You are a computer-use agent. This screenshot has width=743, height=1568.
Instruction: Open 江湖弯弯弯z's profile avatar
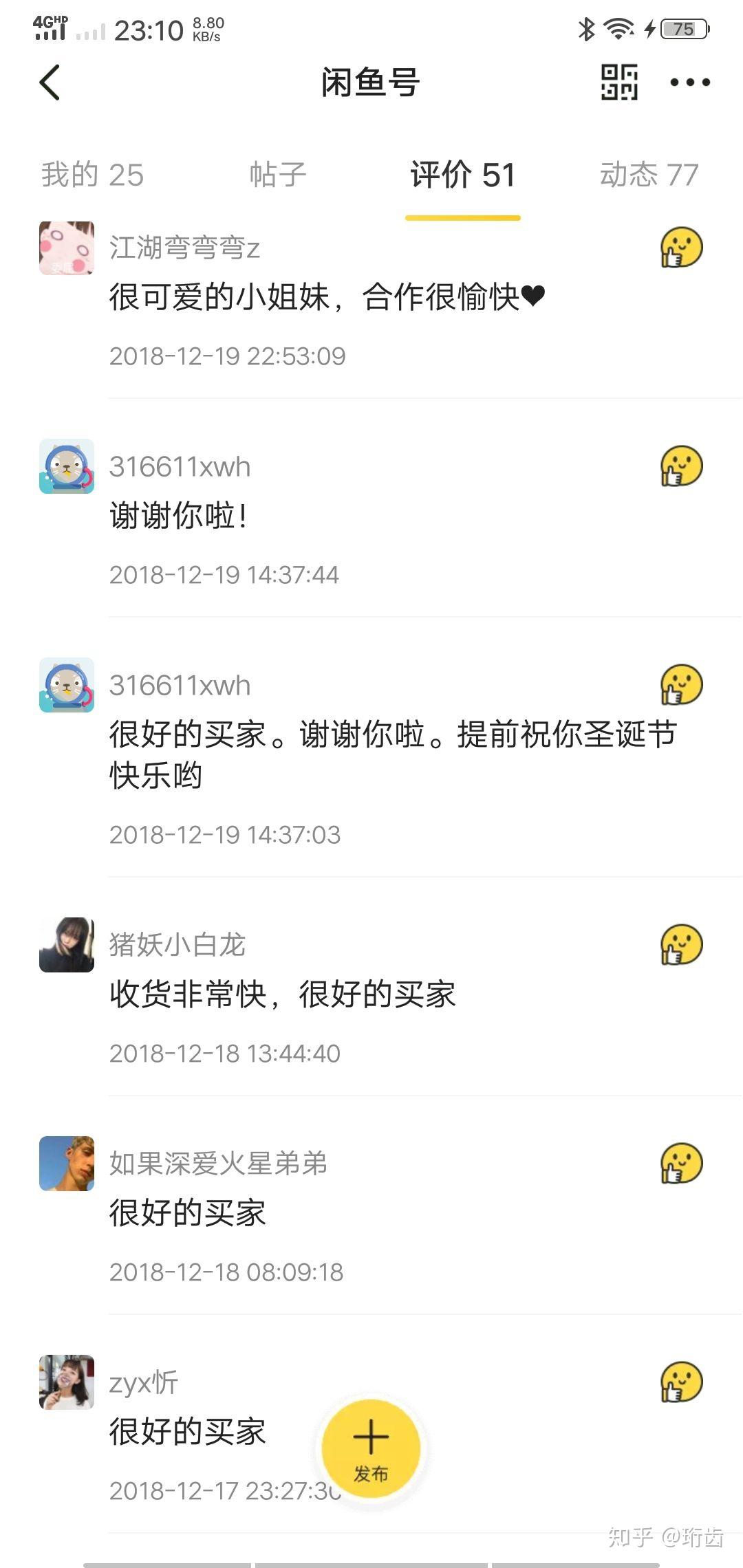[67, 248]
